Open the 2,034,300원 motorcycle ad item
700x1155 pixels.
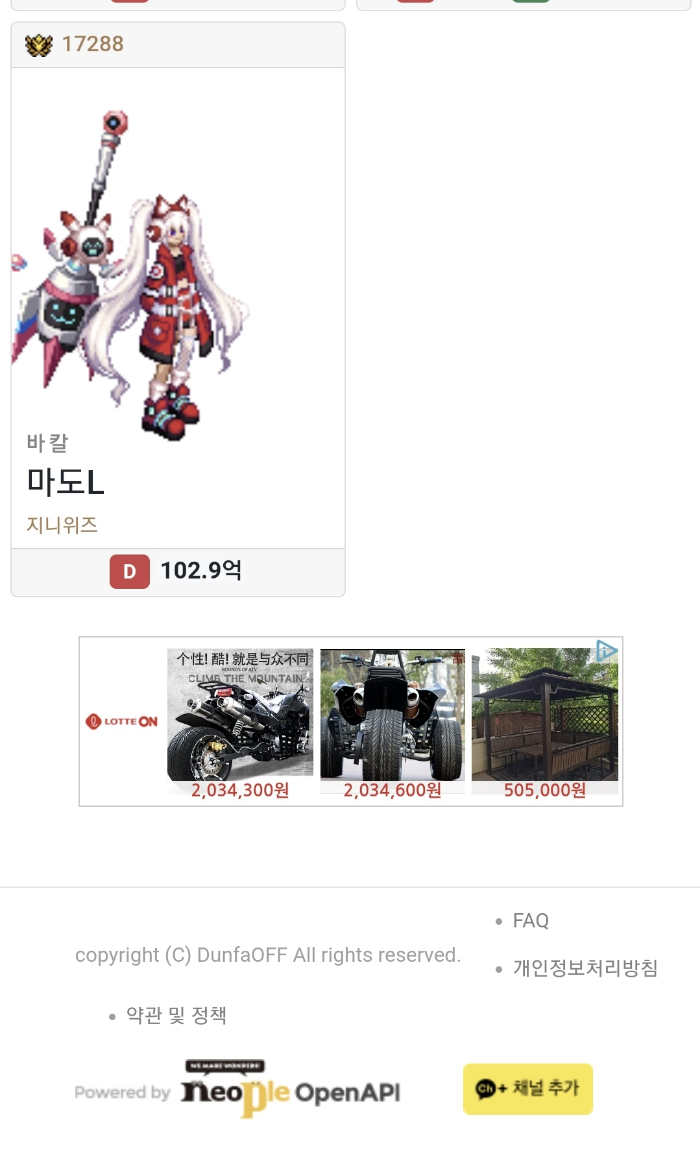[240, 720]
